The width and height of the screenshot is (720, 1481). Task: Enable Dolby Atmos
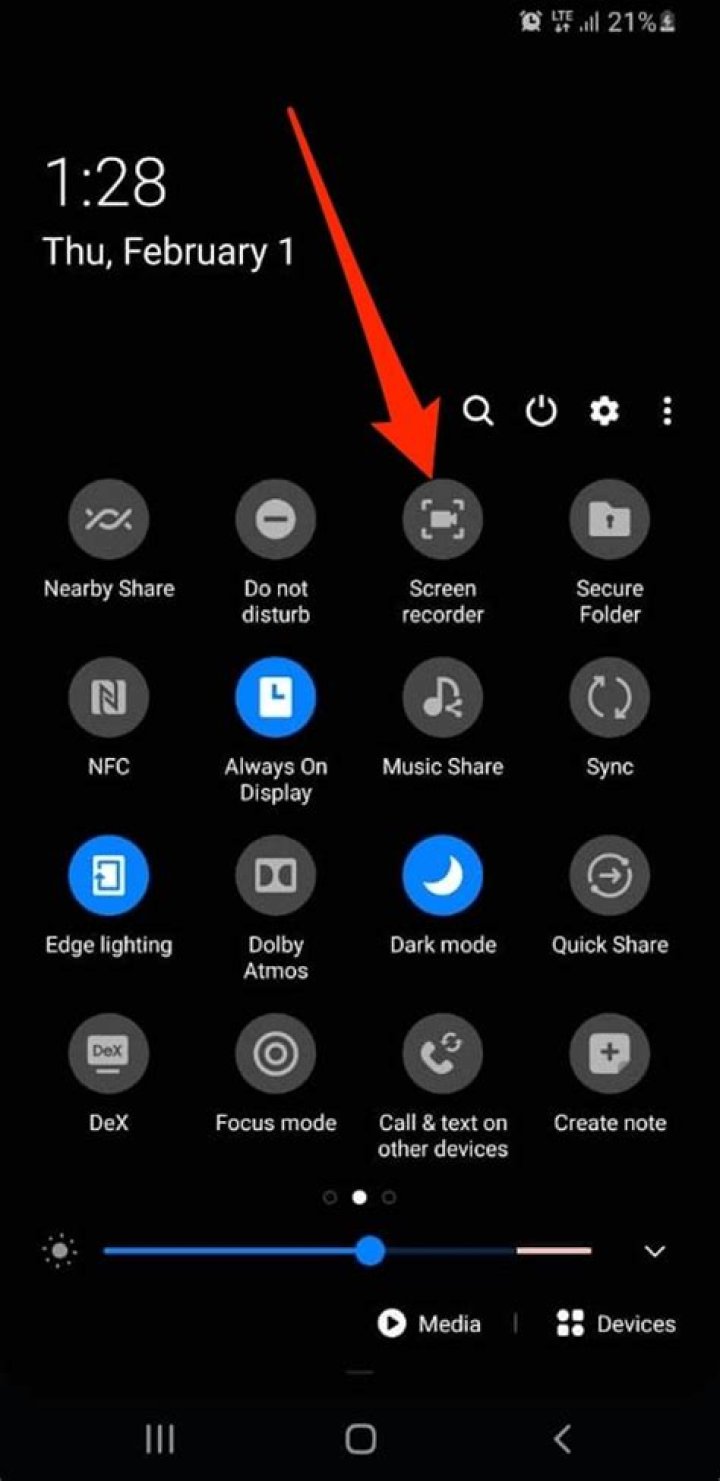(x=275, y=875)
